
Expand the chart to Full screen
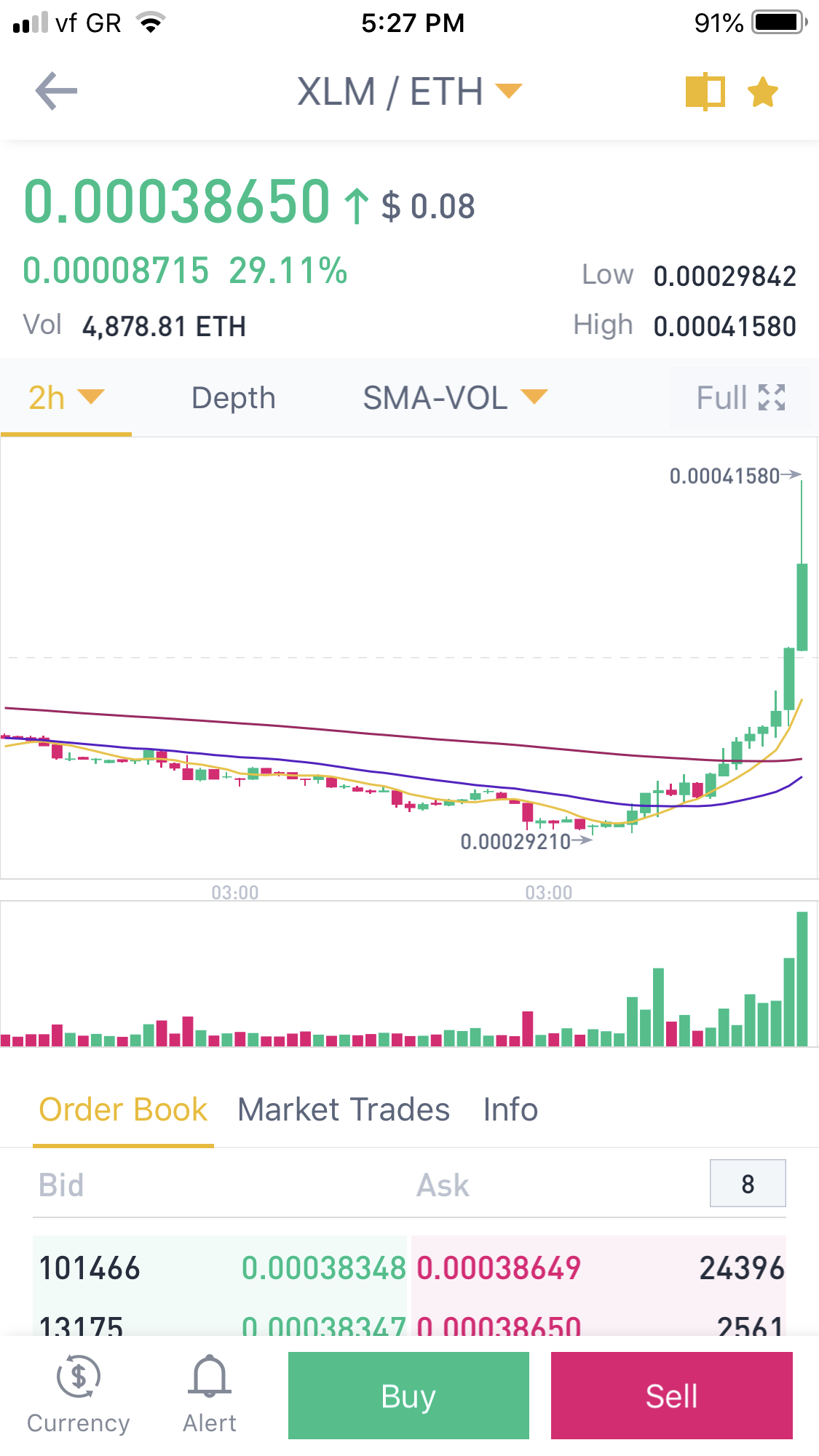click(740, 398)
